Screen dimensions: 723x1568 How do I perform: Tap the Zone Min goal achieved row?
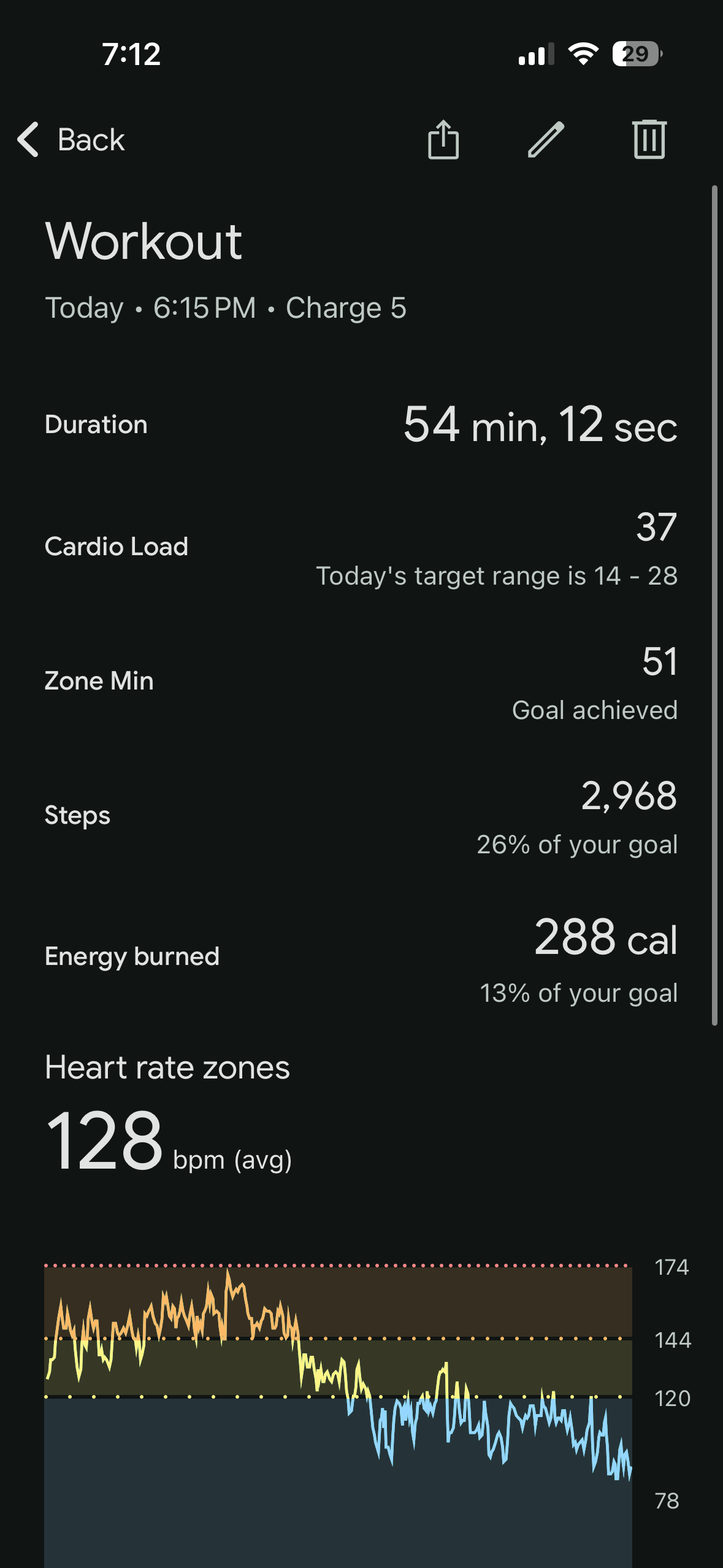(x=361, y=681)
